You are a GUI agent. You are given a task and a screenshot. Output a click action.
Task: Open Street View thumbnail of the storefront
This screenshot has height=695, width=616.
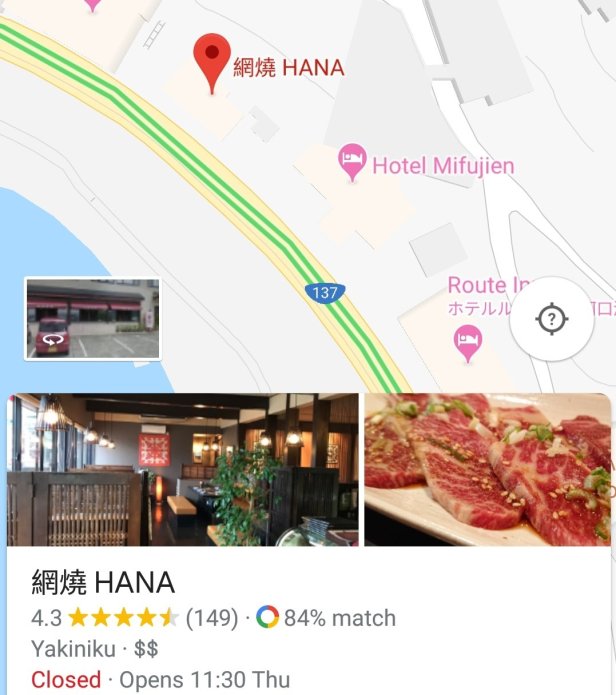coord(92,319)
